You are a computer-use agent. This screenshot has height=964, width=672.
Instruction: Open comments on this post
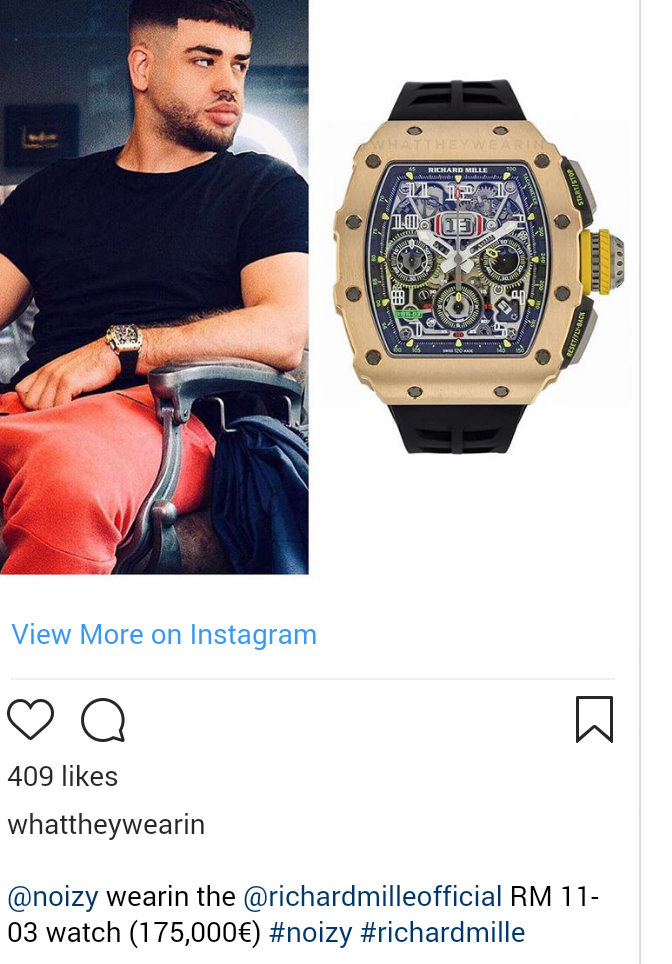[x=103, y=720]
